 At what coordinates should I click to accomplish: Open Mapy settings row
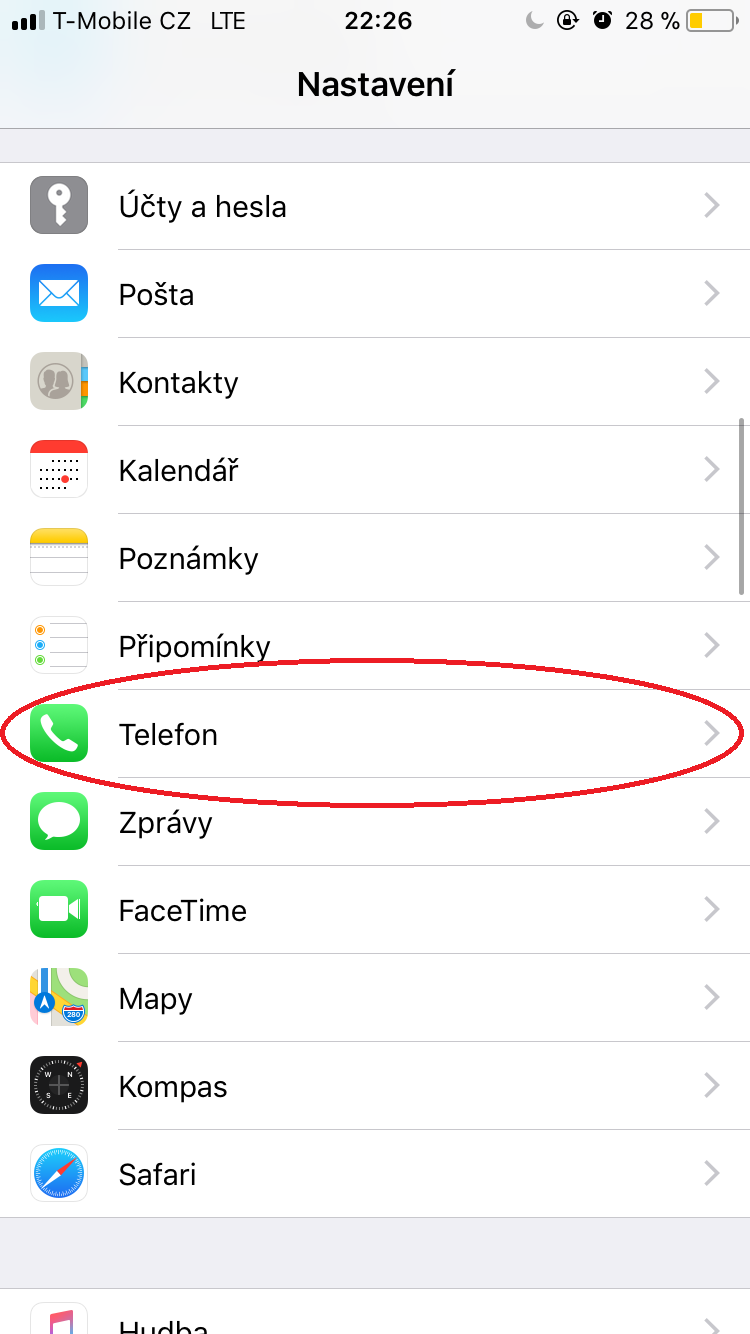coord(375,998)
